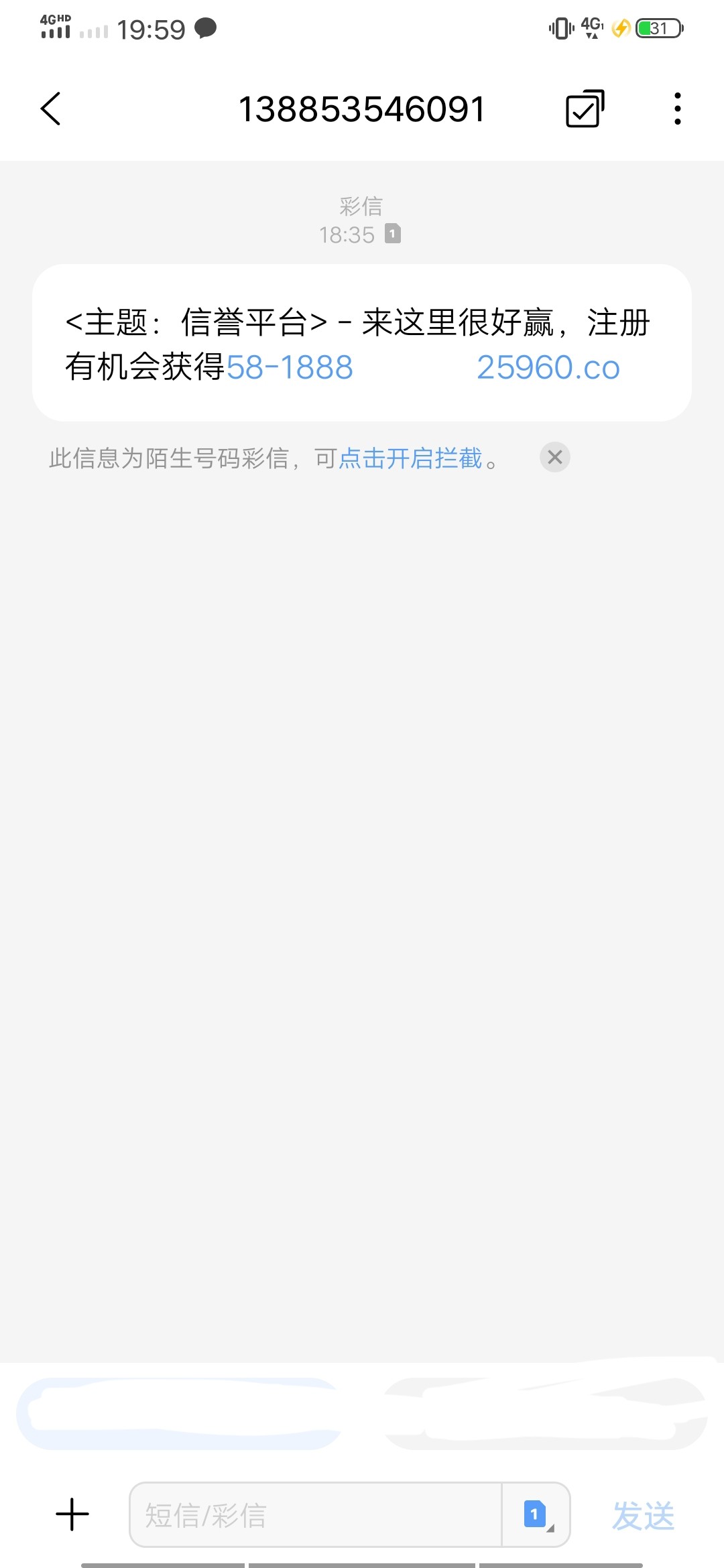This screenshot has width=724, height=1568.
Task: Tap the battery indicator in status bar
Action: click(656, 28)
